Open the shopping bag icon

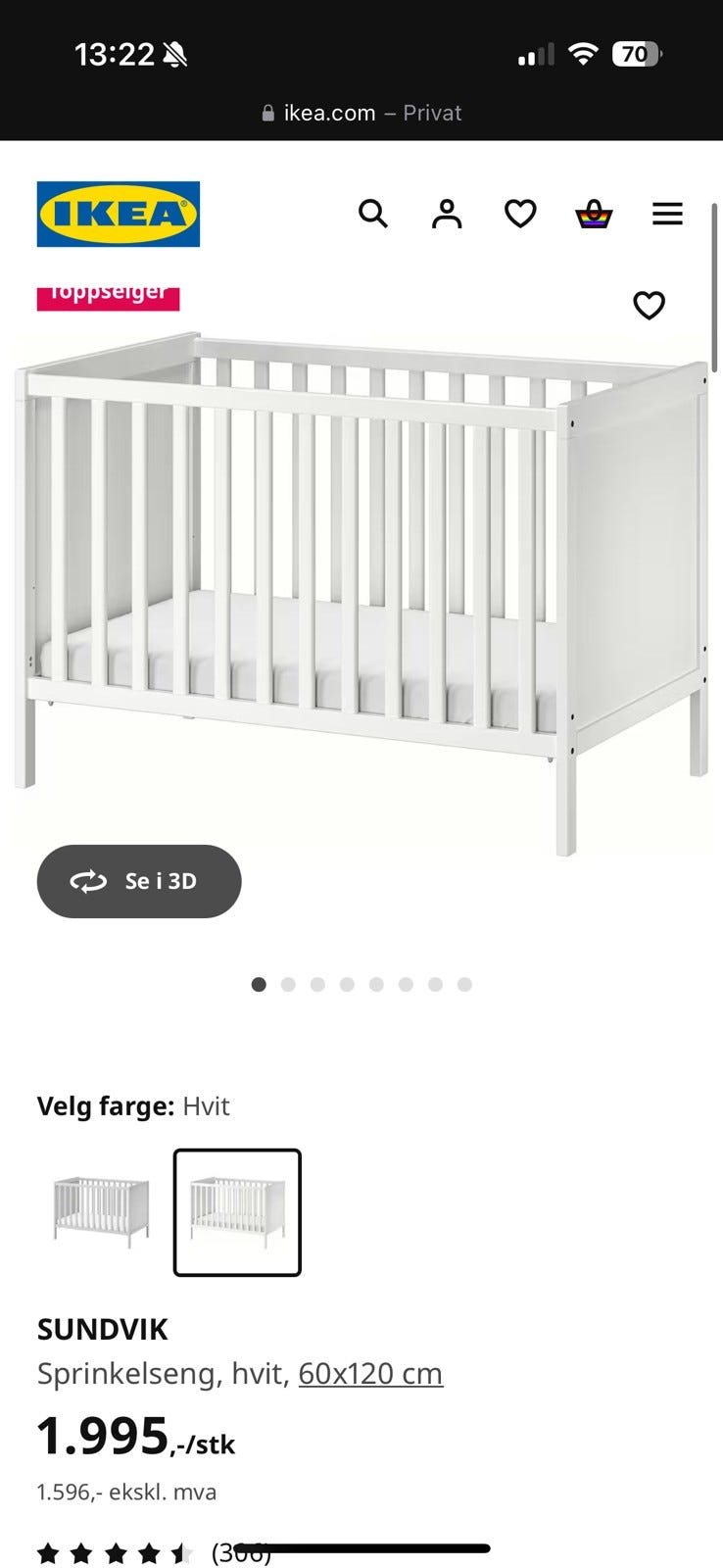click(x=594, y=214)
